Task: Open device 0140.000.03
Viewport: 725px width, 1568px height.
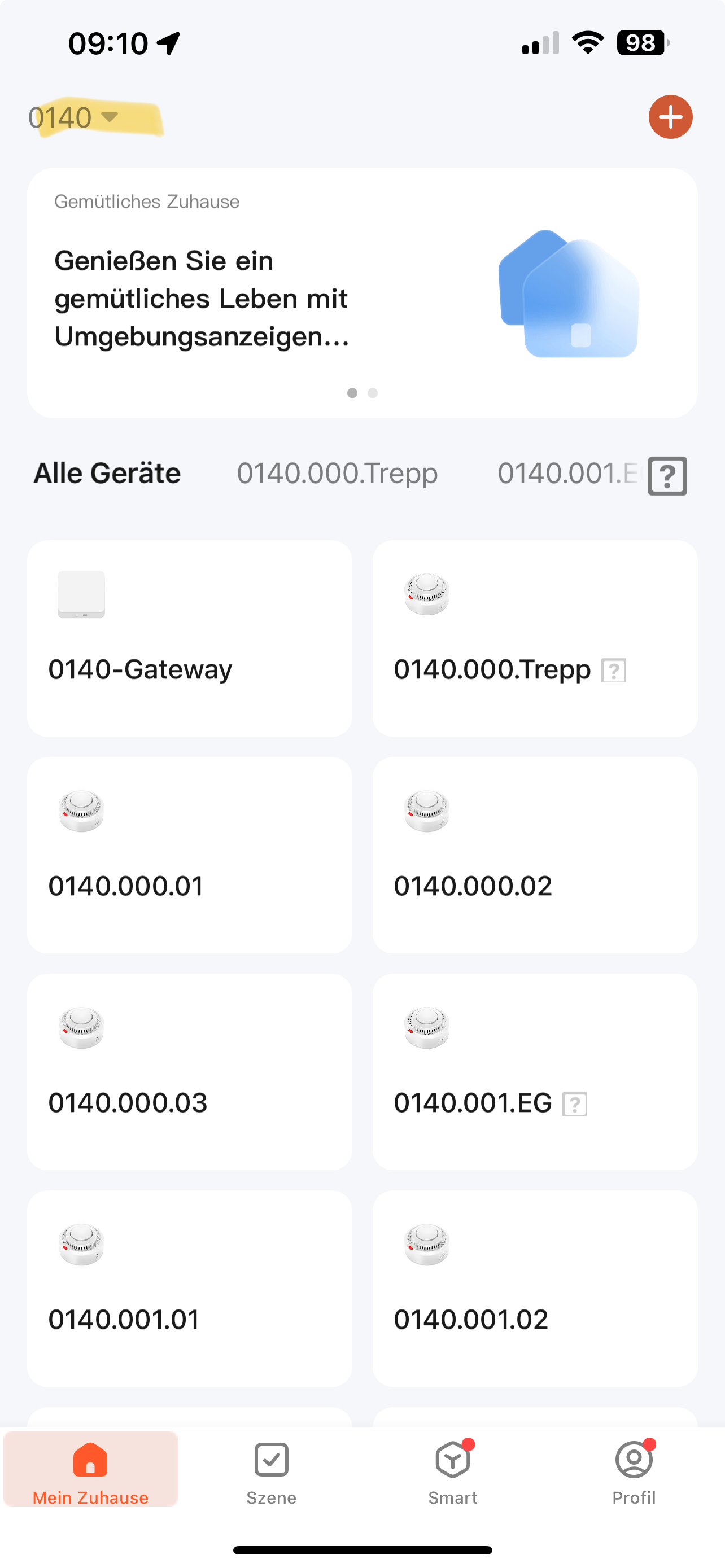Action: point(190,1071)
